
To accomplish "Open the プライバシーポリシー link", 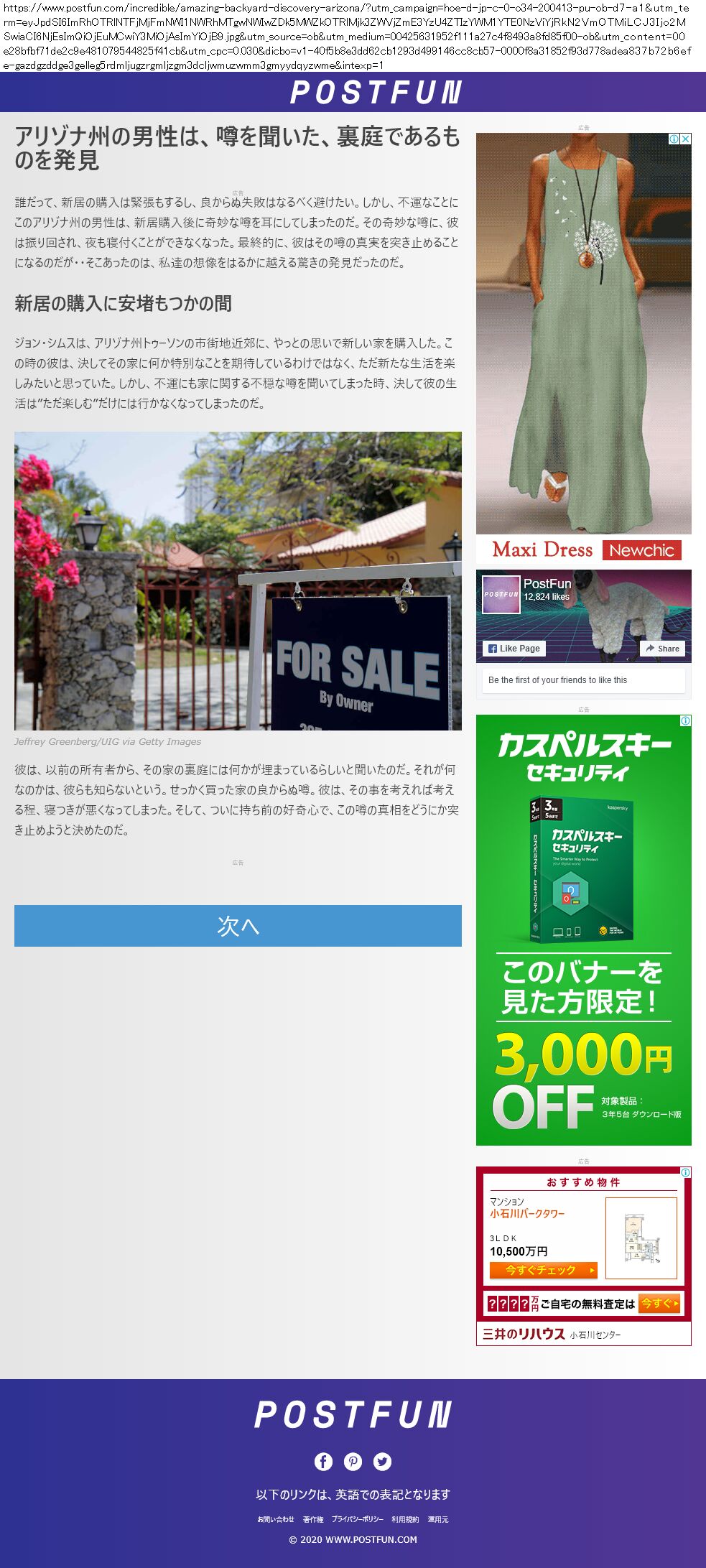I will click(x=358, y=1519).
